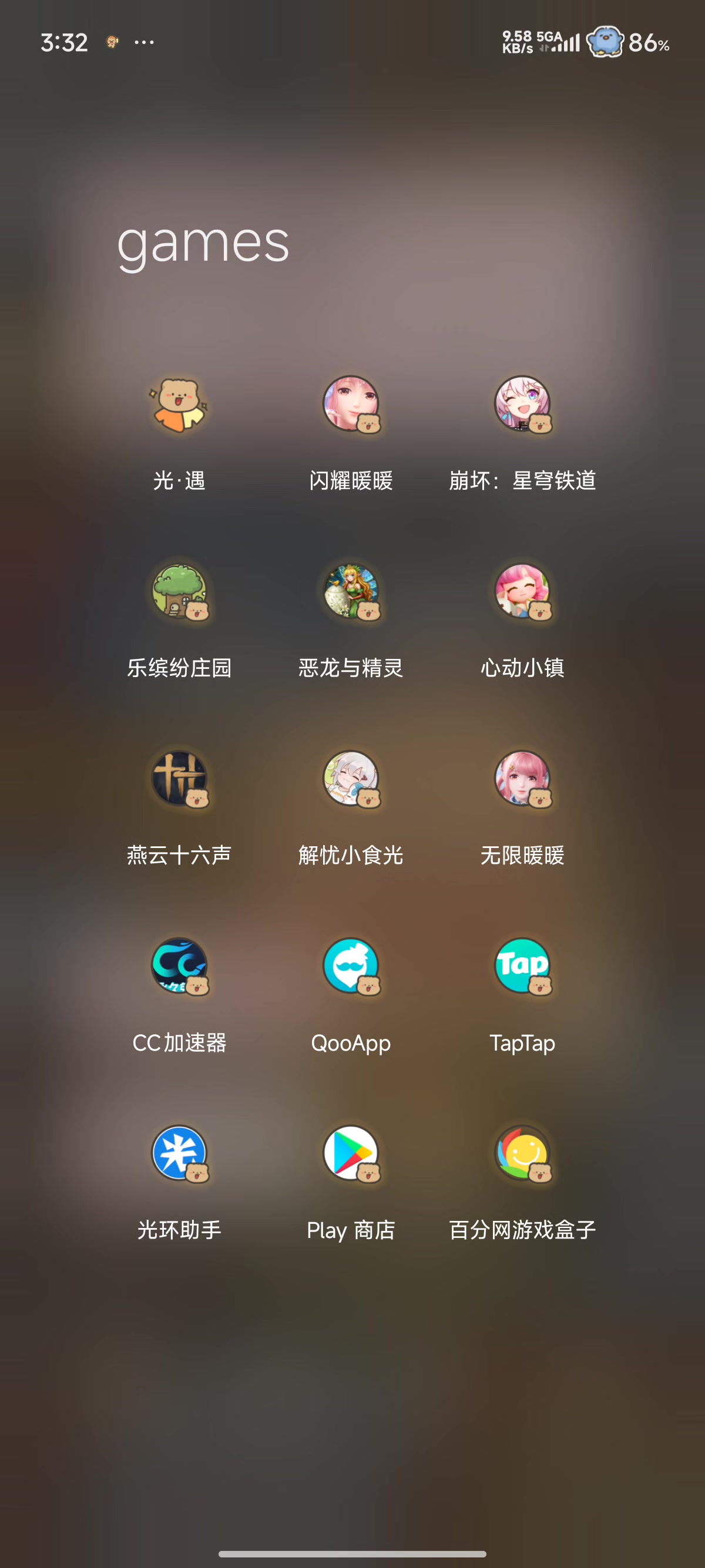This screenshot has width=705, height=1568.
Task: Open 崩坏：星穹铁道
Action: (x=522, y=404)
